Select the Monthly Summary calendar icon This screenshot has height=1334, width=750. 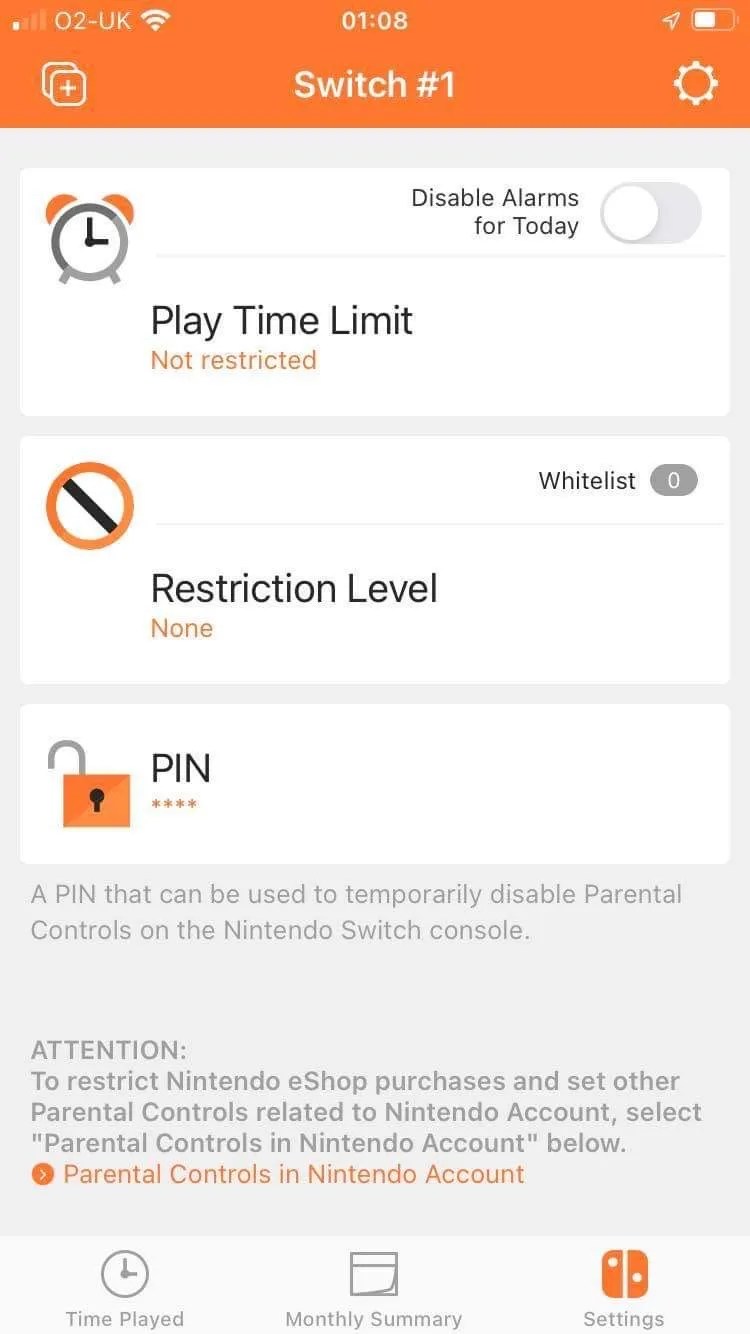tap(374, 1271)
